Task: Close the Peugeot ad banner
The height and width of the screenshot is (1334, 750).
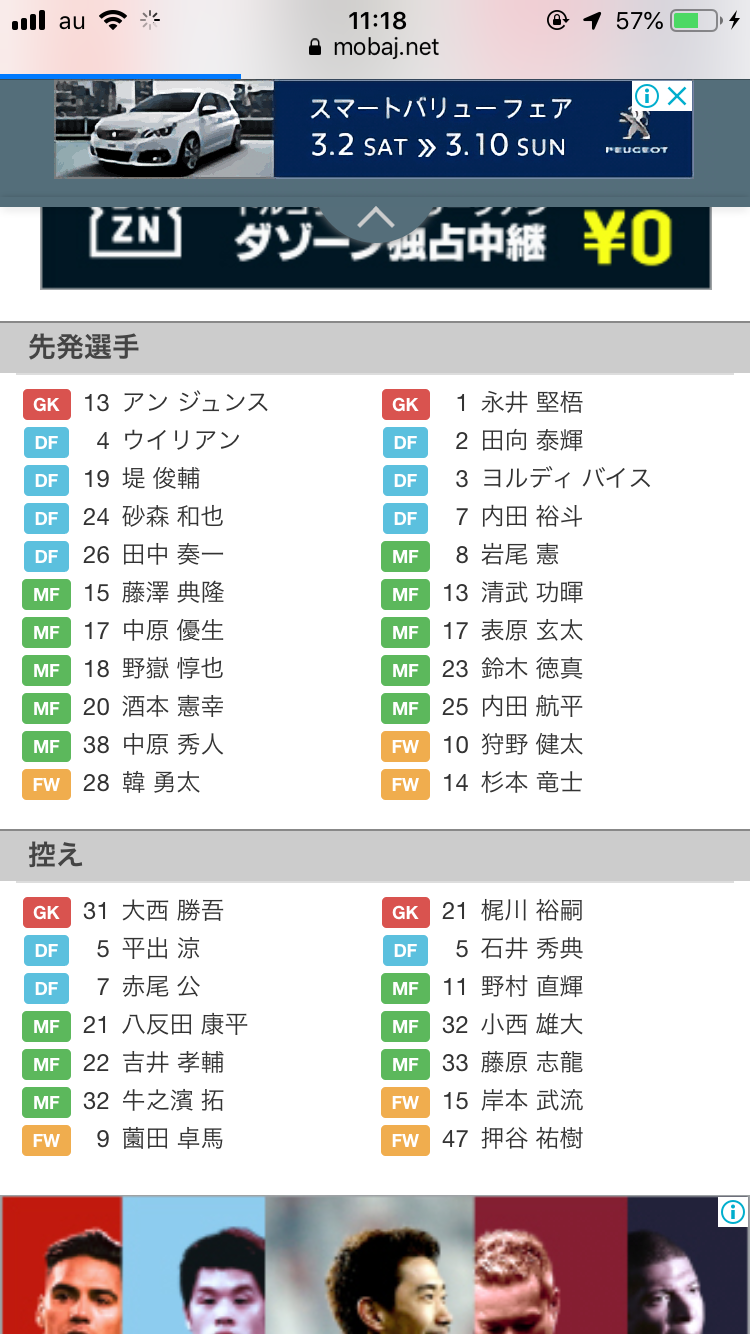Action: click(x=678, y=96)
